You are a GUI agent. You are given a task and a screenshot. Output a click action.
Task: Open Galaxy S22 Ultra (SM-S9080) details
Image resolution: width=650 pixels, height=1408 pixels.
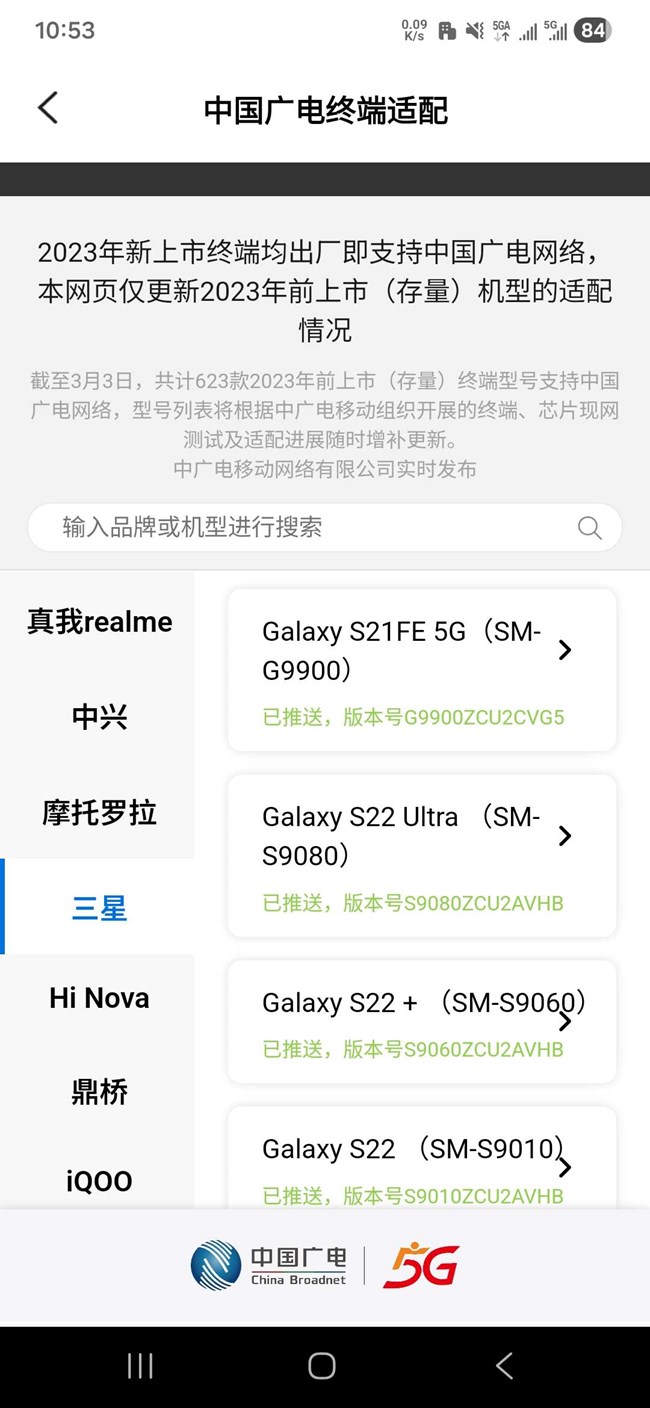[421, 856]
